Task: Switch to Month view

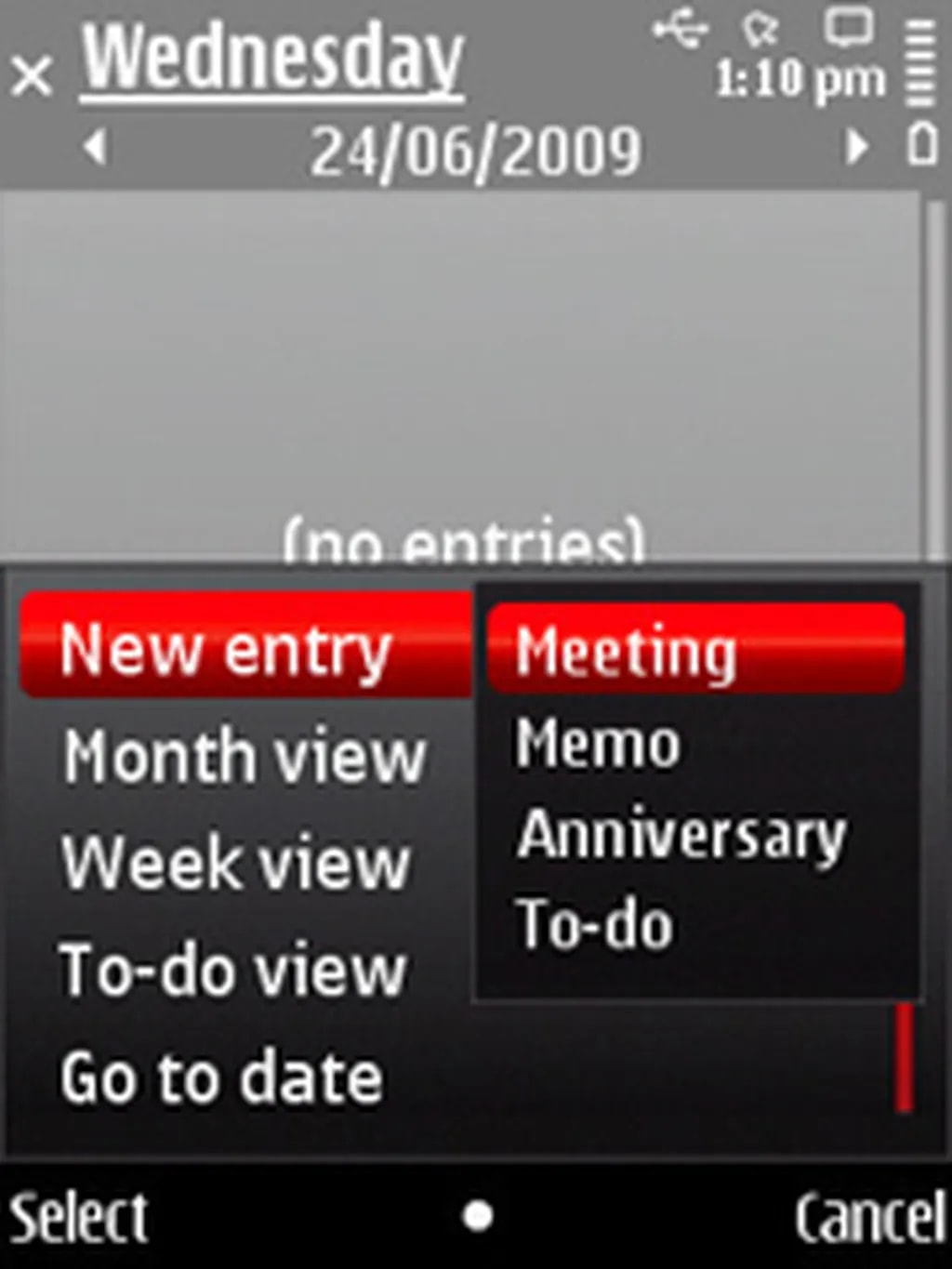Action: [245, 756]
